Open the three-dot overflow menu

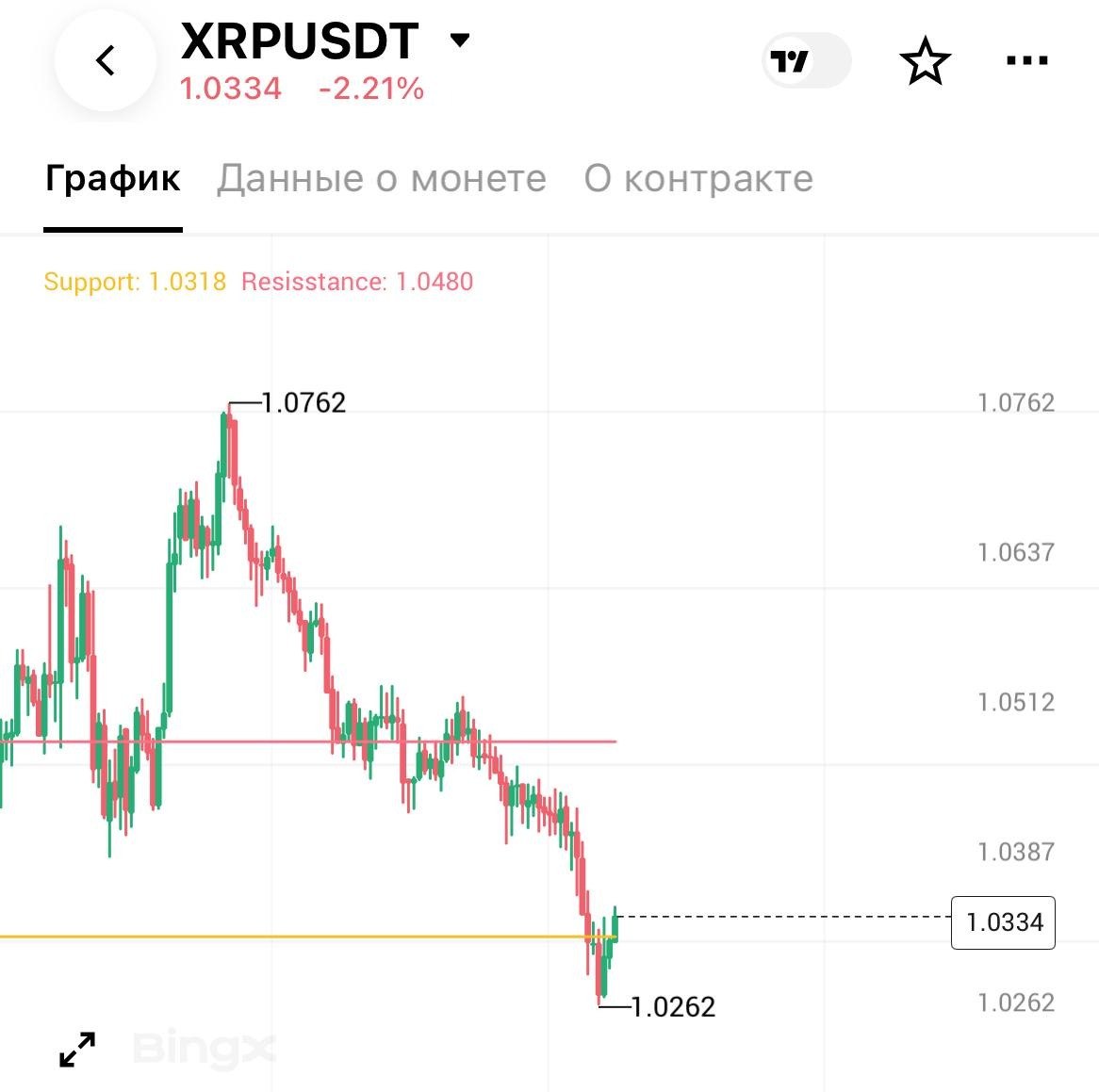pos(1026,60)
